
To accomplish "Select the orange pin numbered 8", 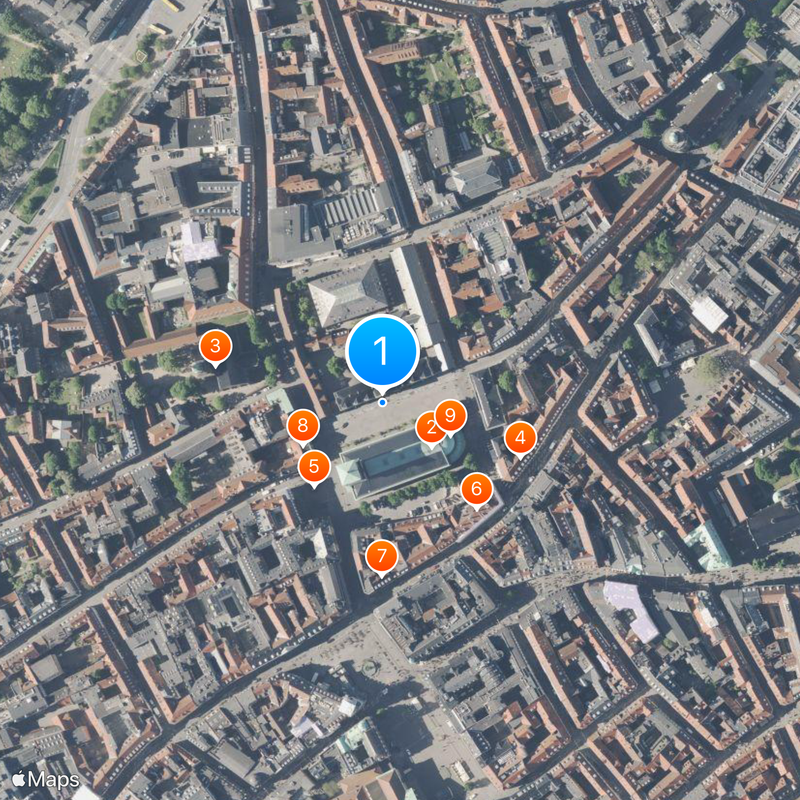I will point(303,426).
